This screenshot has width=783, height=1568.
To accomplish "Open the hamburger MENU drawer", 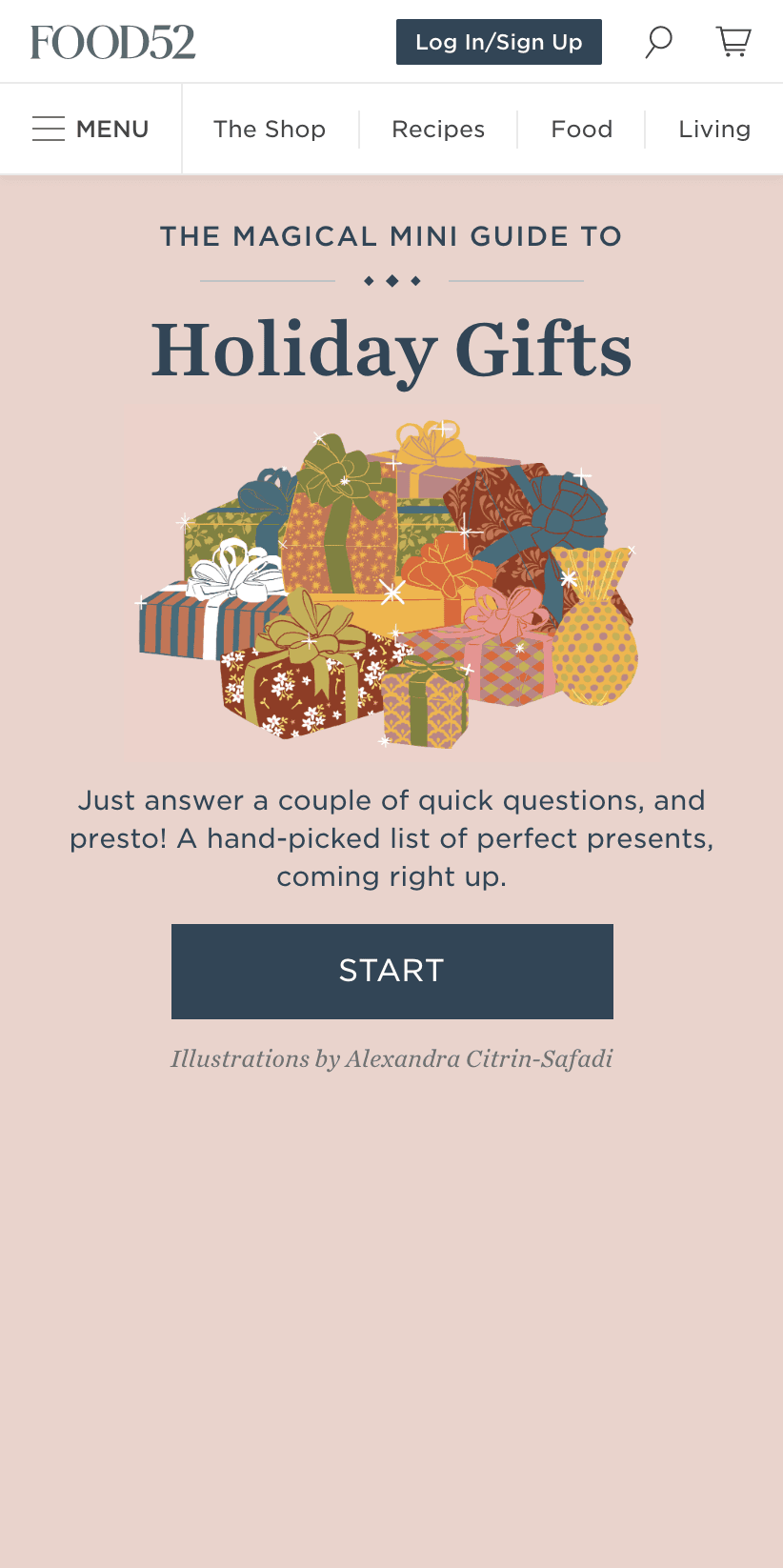I will tap(90, 129).
